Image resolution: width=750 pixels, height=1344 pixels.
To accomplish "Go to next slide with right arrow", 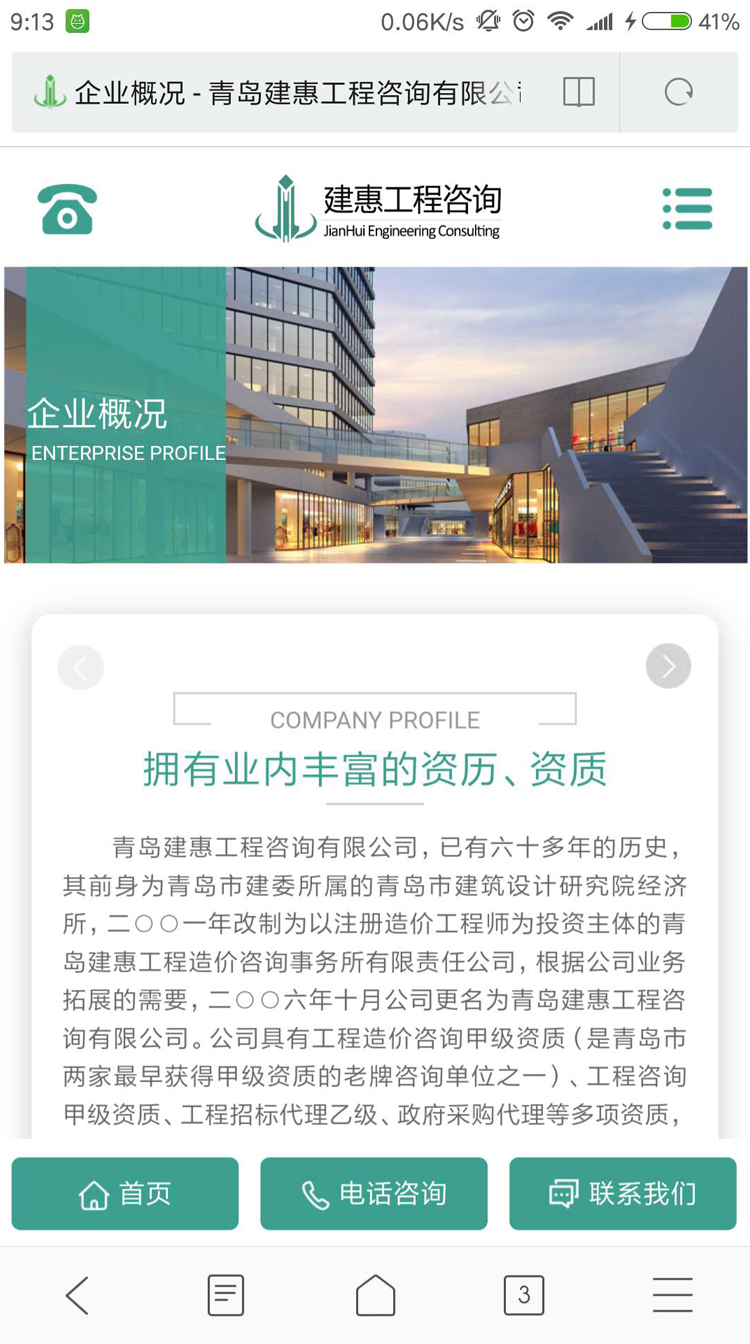I will 668,667.
